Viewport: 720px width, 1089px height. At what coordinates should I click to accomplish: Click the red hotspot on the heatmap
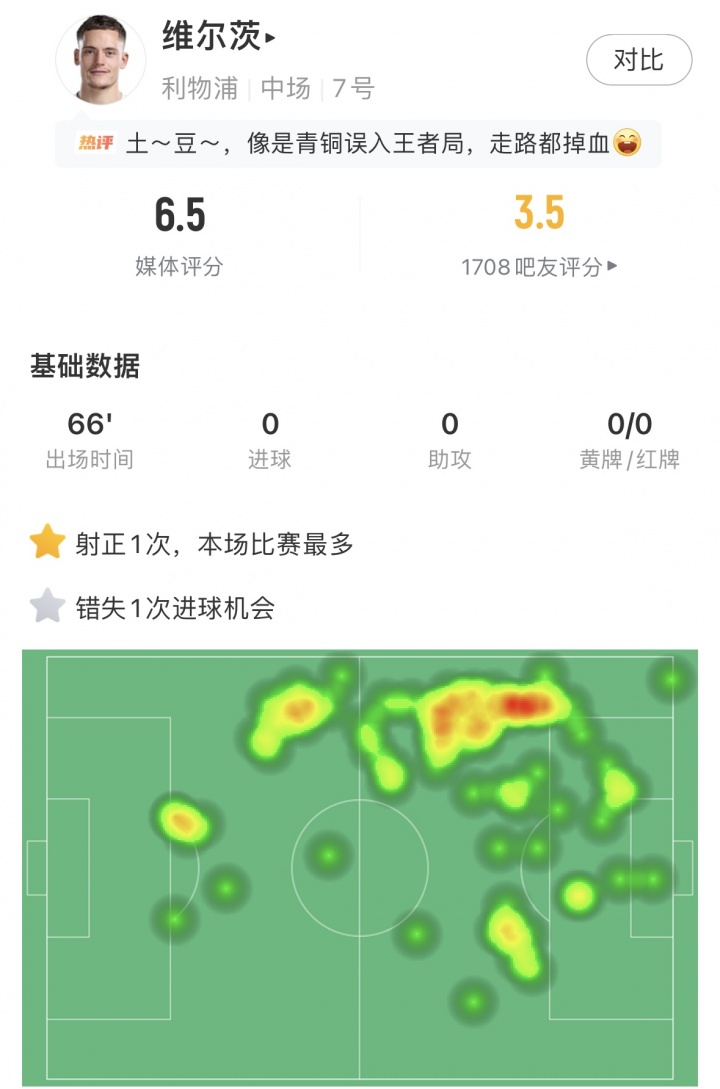(x=520, y=704)
